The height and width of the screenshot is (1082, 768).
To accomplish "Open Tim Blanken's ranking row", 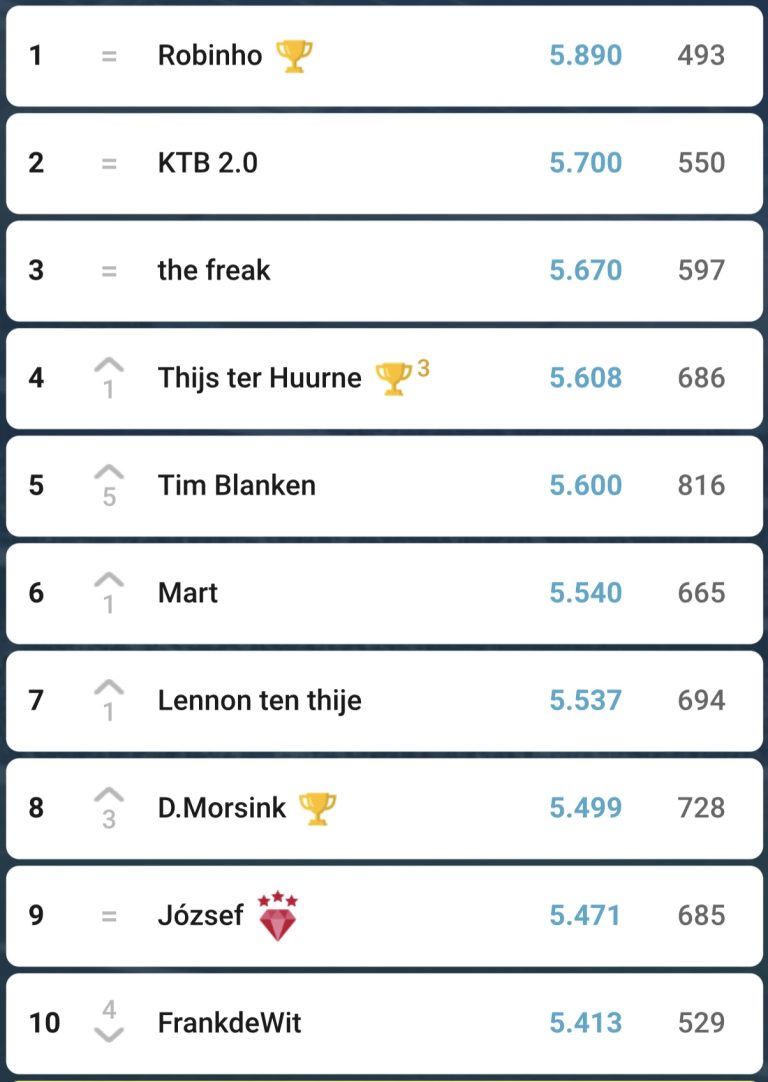I will (x=236, y=486).
